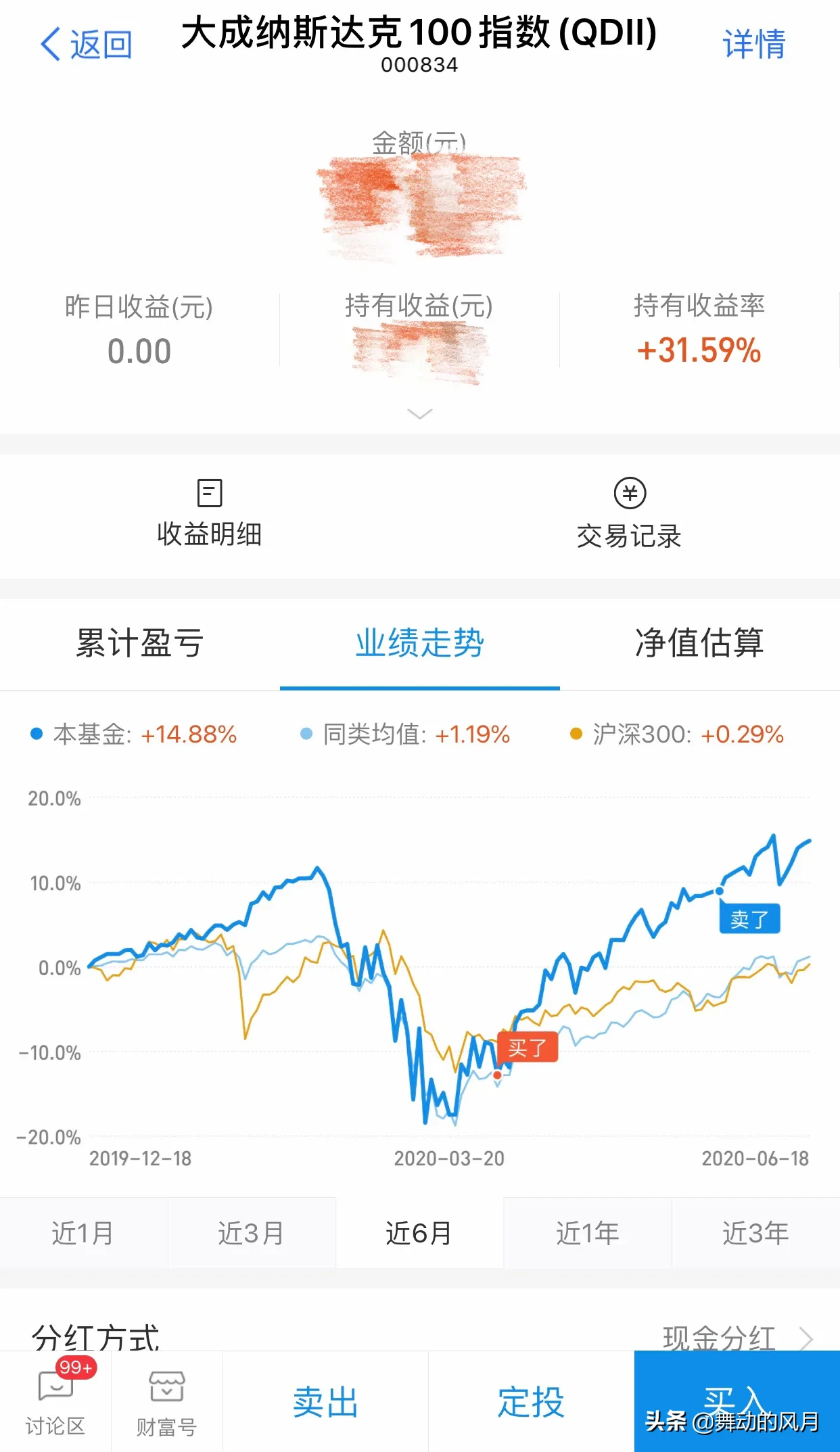The width and height of the screenshot is (840, 1452).
Task: Expand the holdings details chevron
Action: [x=420, y=414]
